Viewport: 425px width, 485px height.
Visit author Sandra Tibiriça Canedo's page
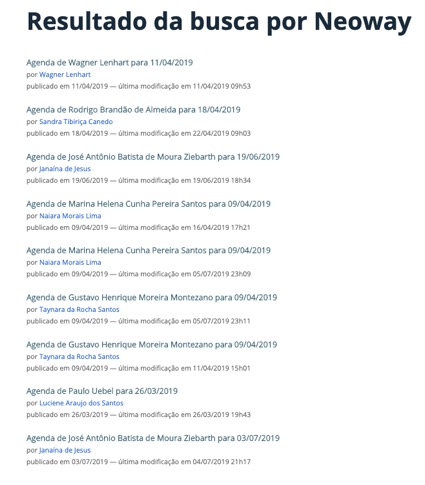point(76,122)
